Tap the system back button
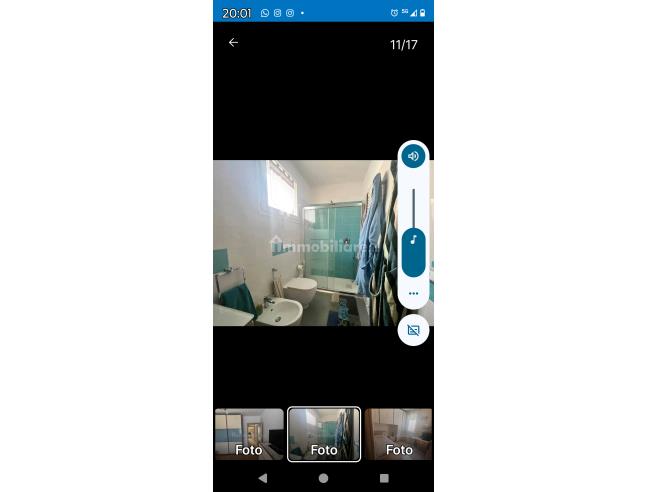 [x=263, y=478]
